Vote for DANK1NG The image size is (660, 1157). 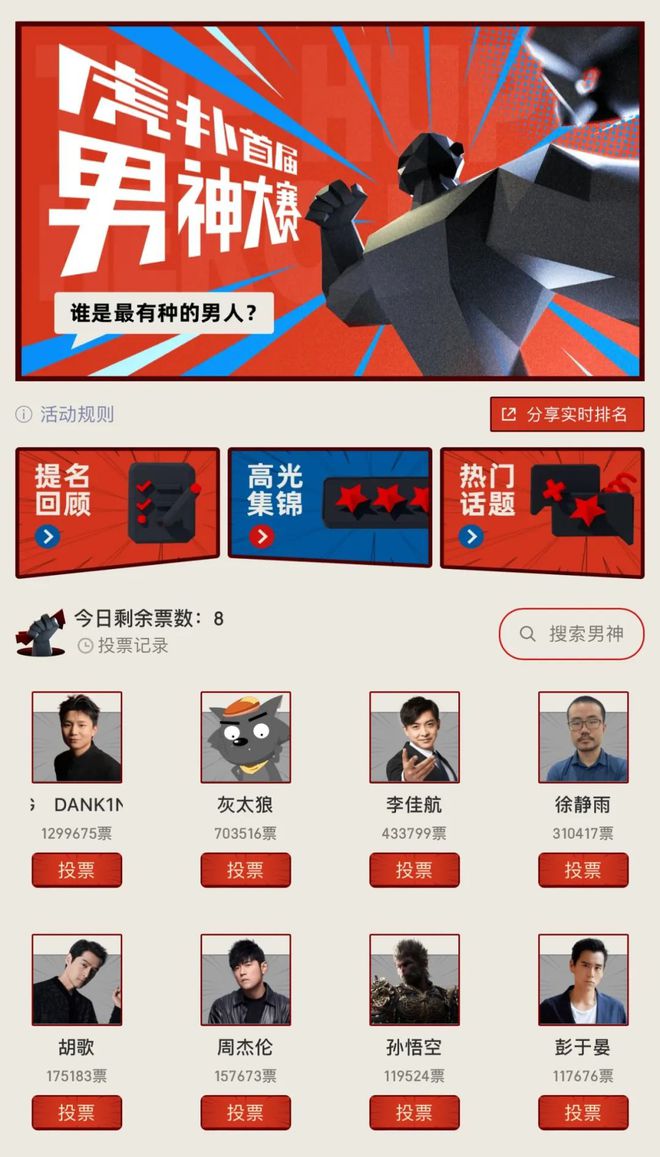77,870
